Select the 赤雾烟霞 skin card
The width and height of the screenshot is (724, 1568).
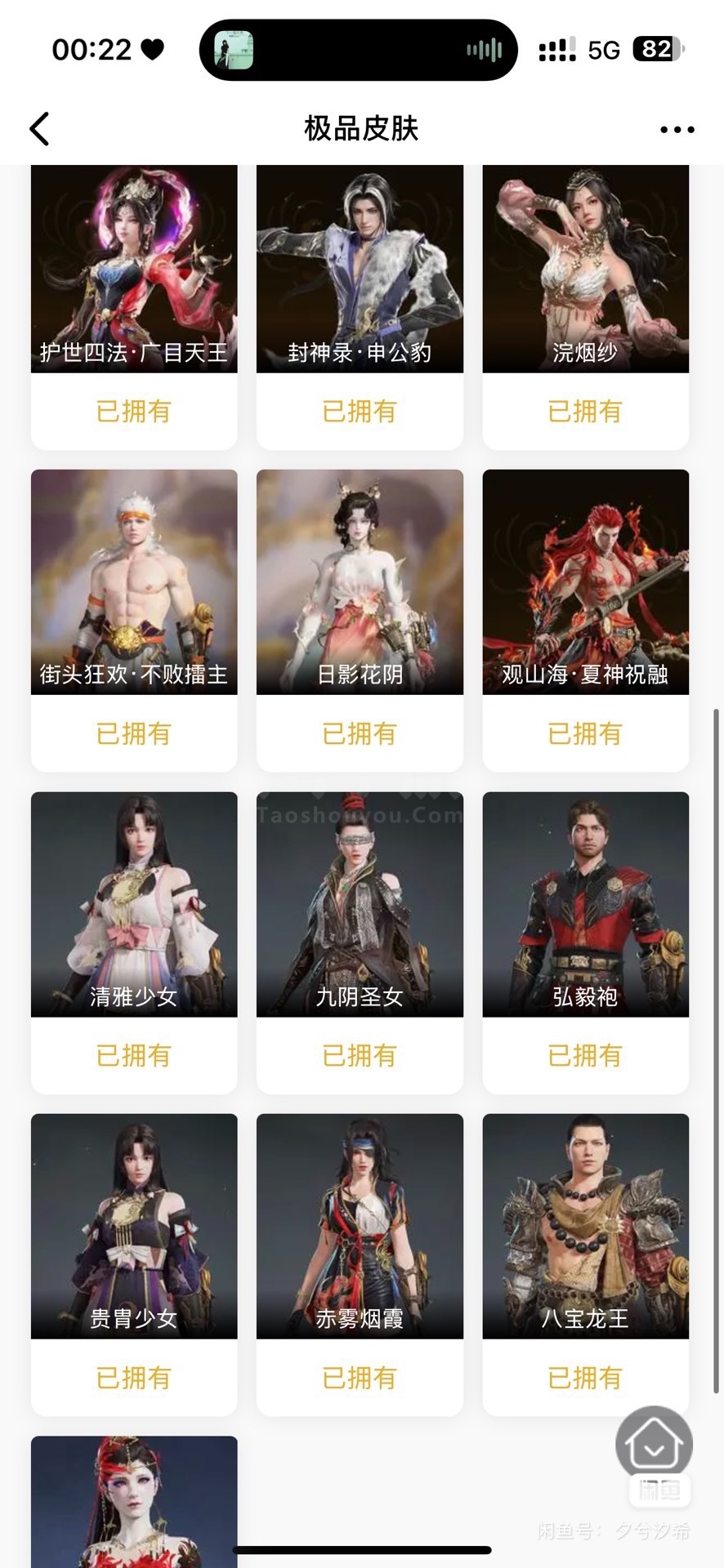coord(360,1264)
